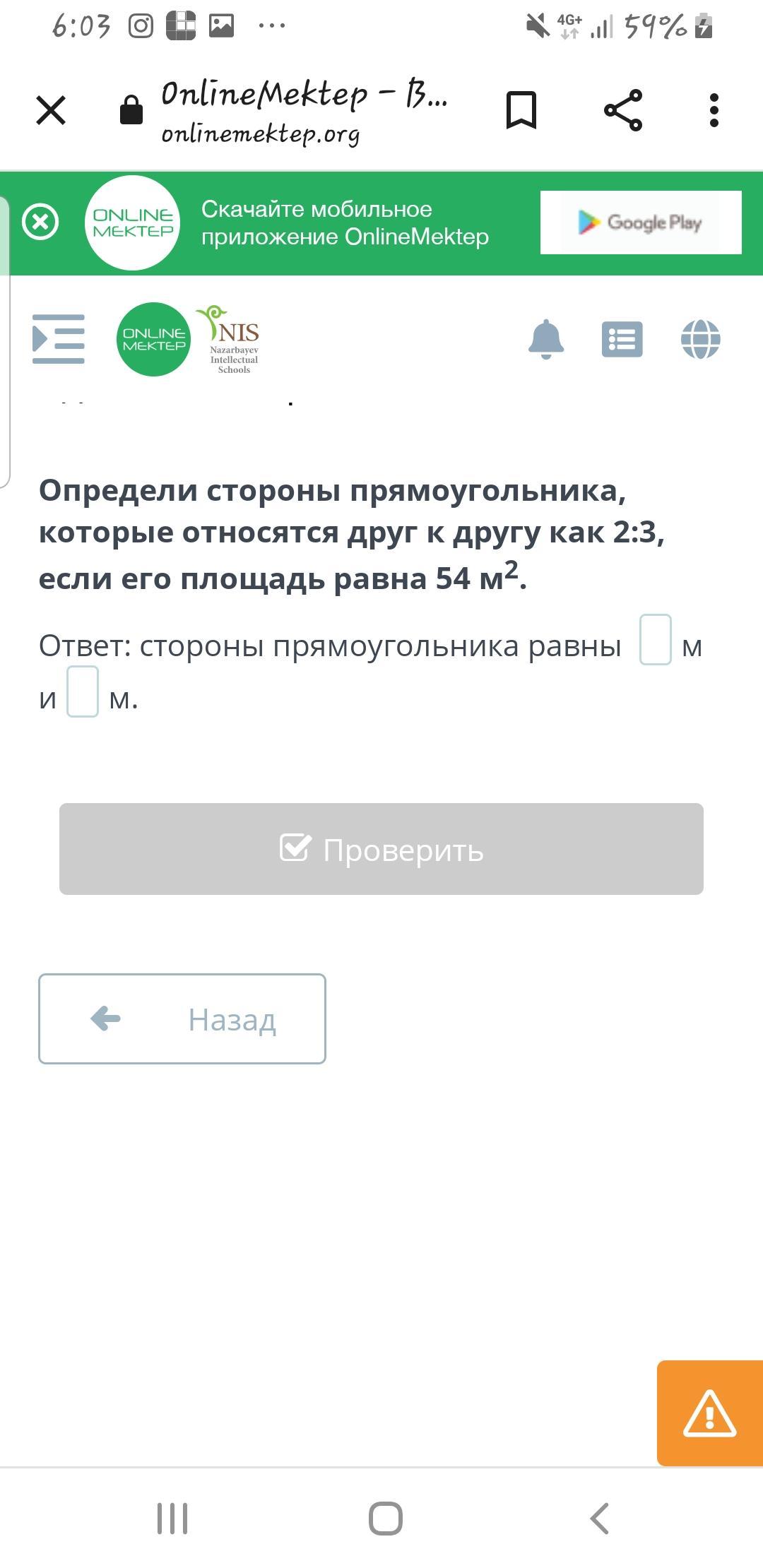The image size is (763, 1568).
Task: Select the second side length field
Action: click(x=83, y=692)
